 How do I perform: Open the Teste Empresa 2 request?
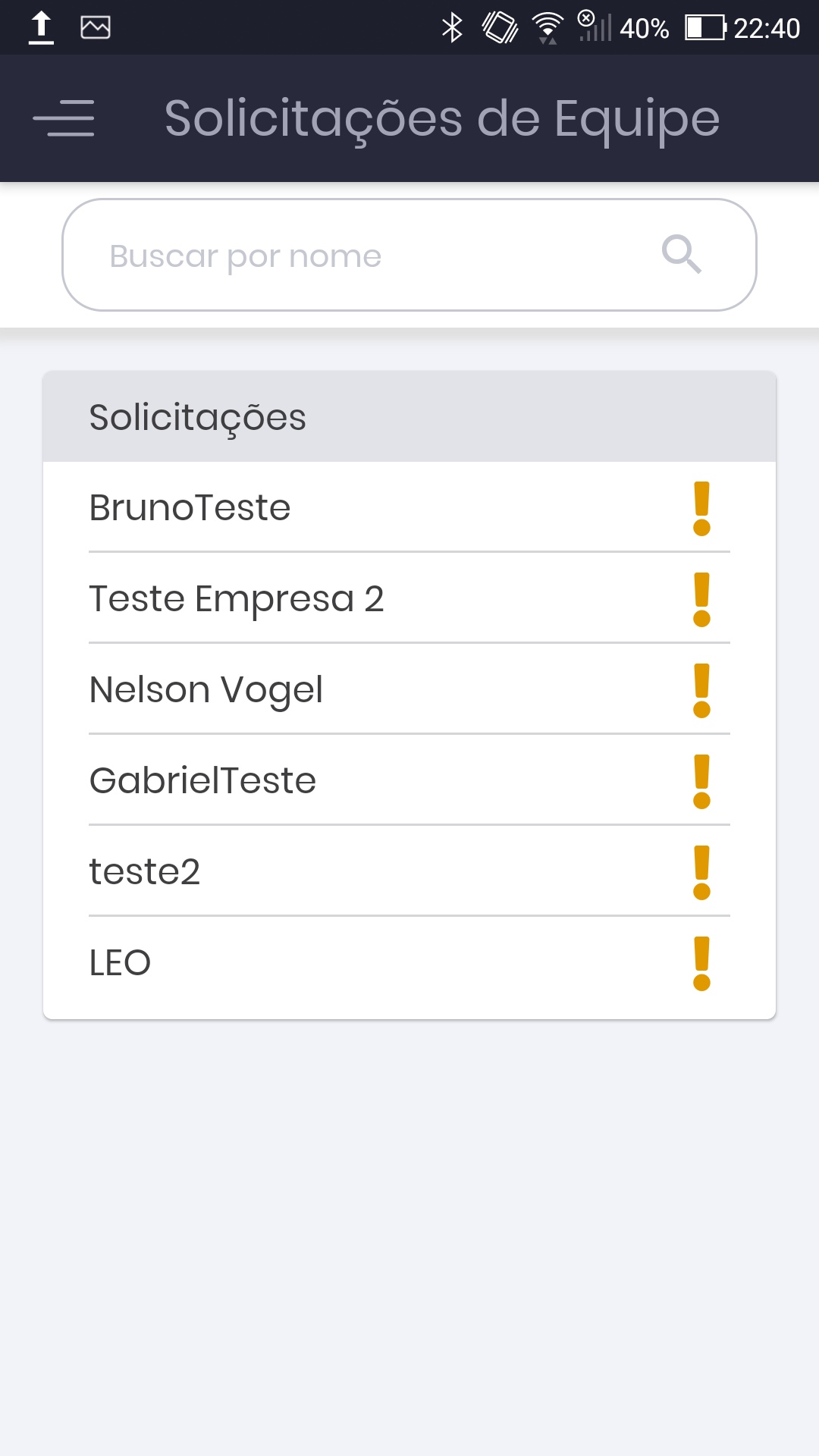pos(409,598)
